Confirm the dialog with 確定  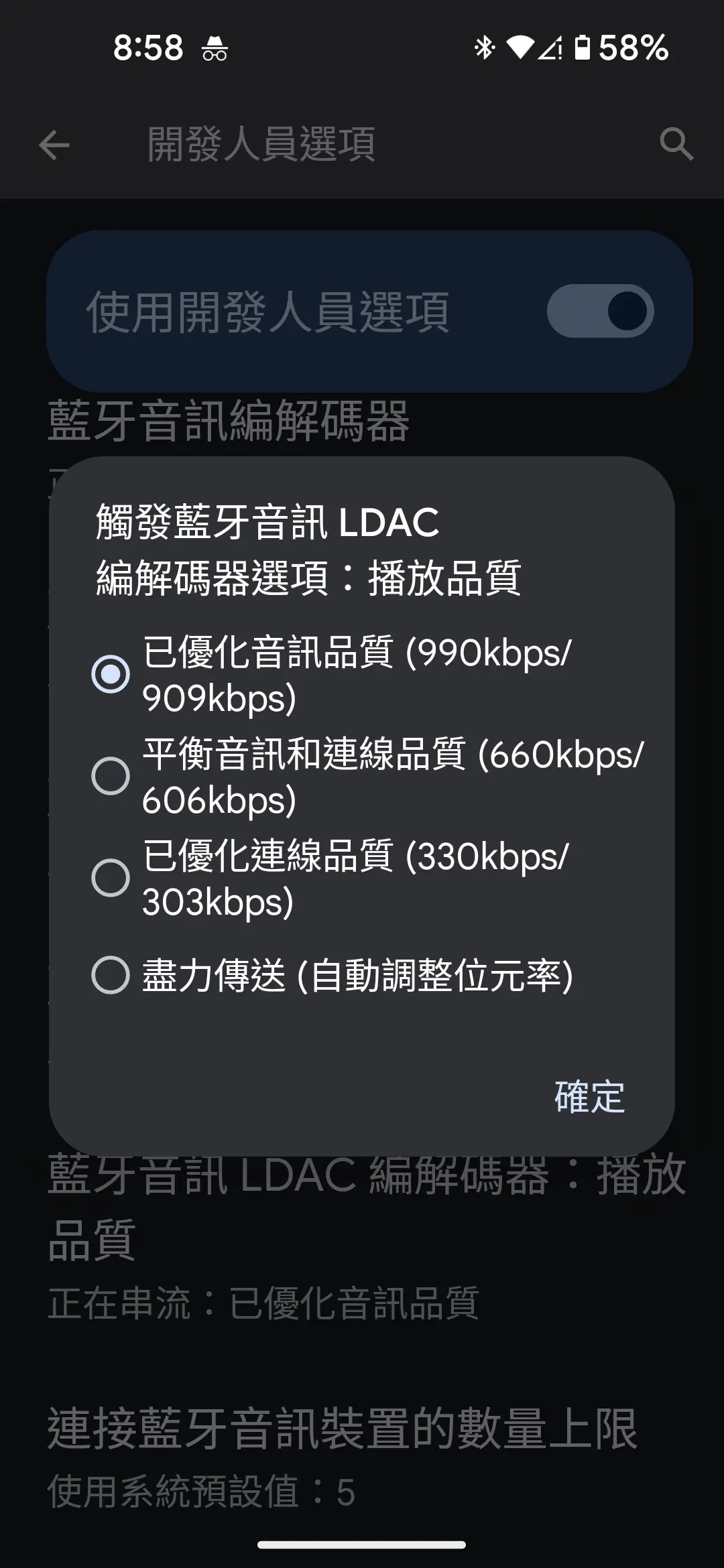(x=589, y=1097)
